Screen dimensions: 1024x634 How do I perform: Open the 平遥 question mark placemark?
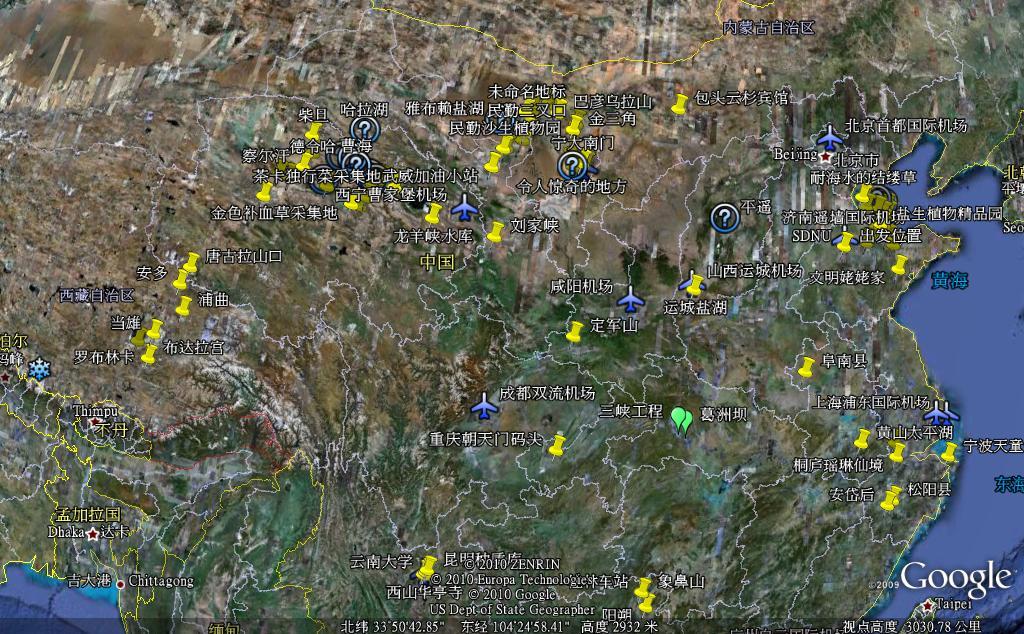point(724,216)
